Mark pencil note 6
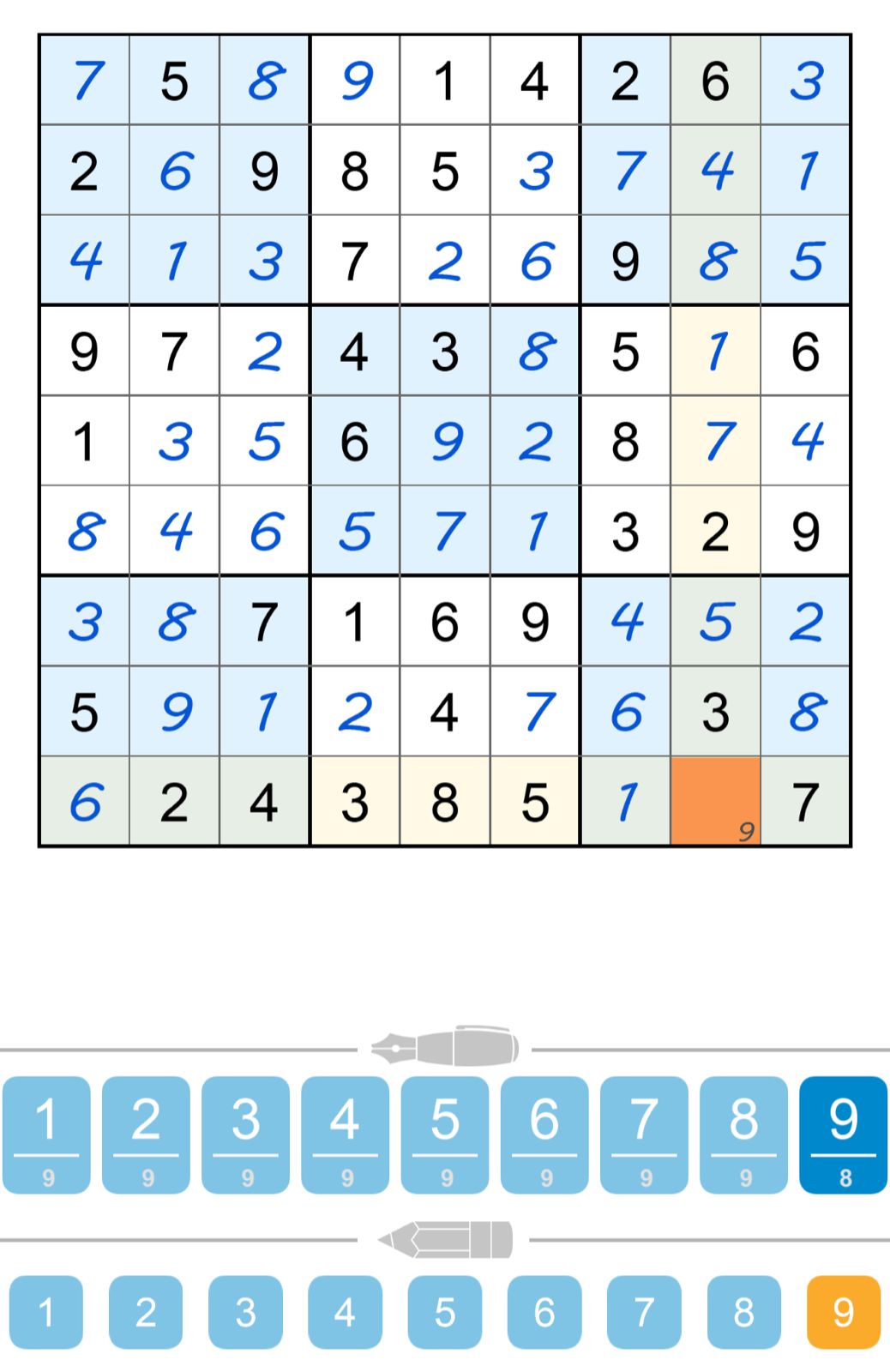 click(544, 1312)
